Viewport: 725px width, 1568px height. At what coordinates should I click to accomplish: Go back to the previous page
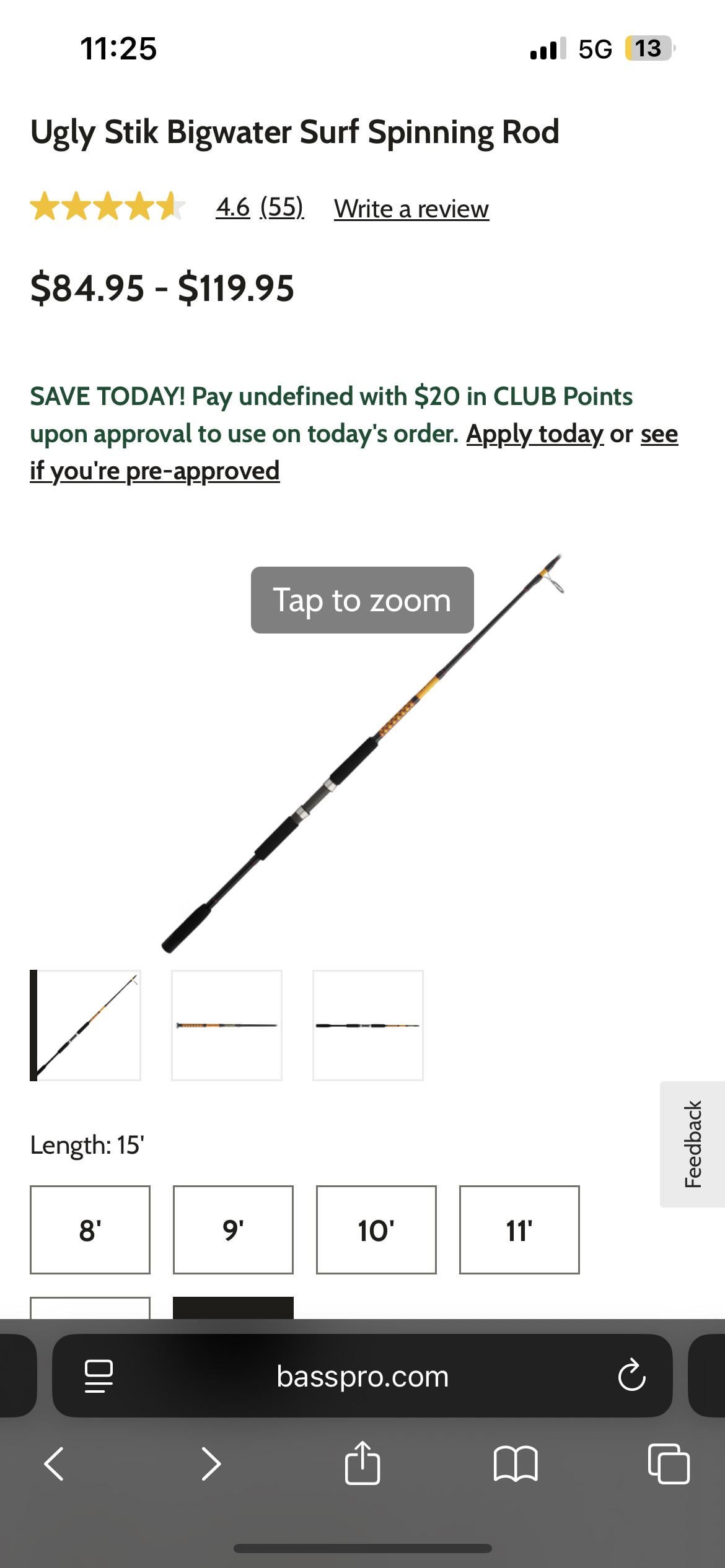tap(54, 1464)
